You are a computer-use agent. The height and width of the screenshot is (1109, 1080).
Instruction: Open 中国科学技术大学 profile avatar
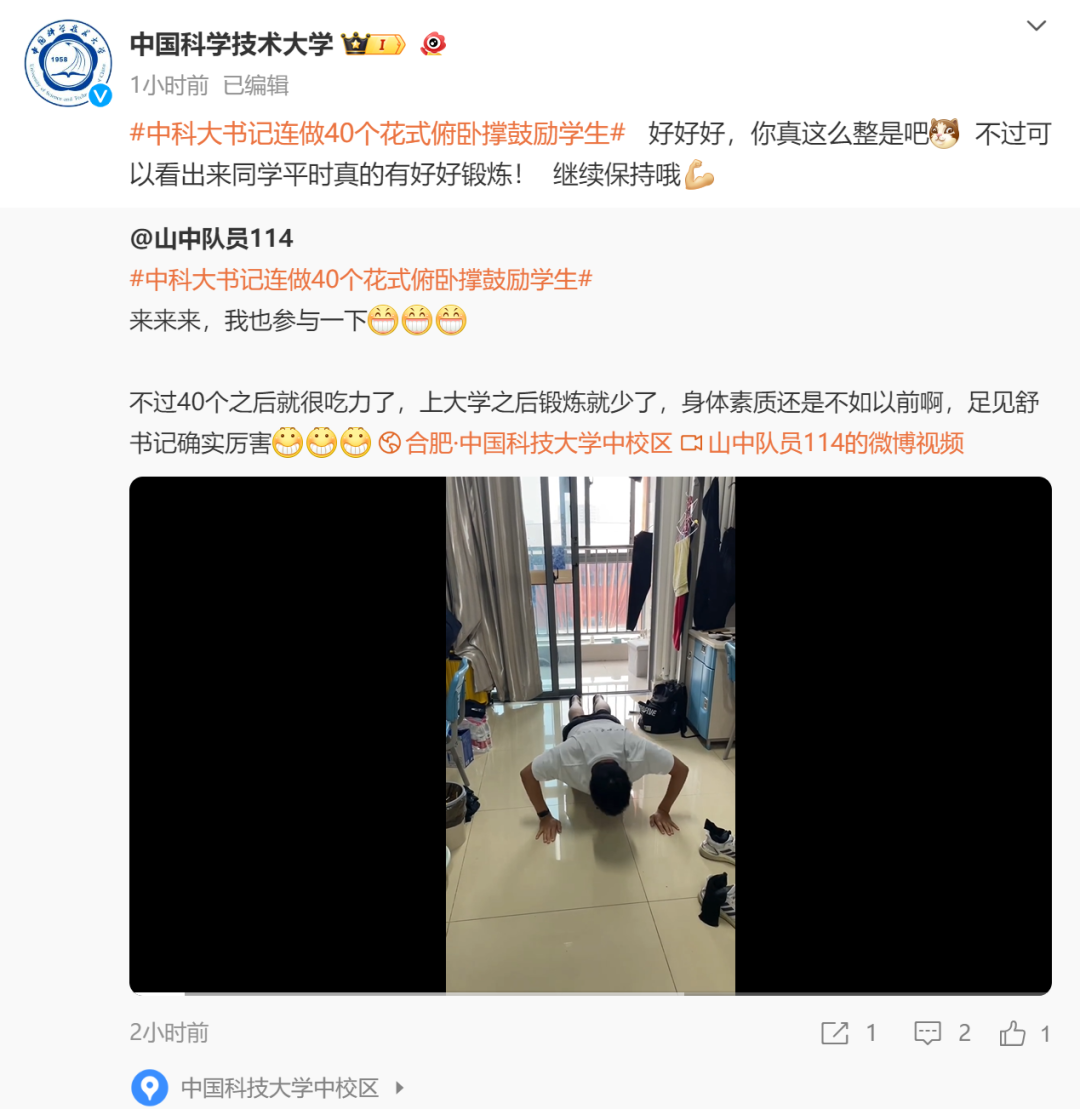click(68, 62)
